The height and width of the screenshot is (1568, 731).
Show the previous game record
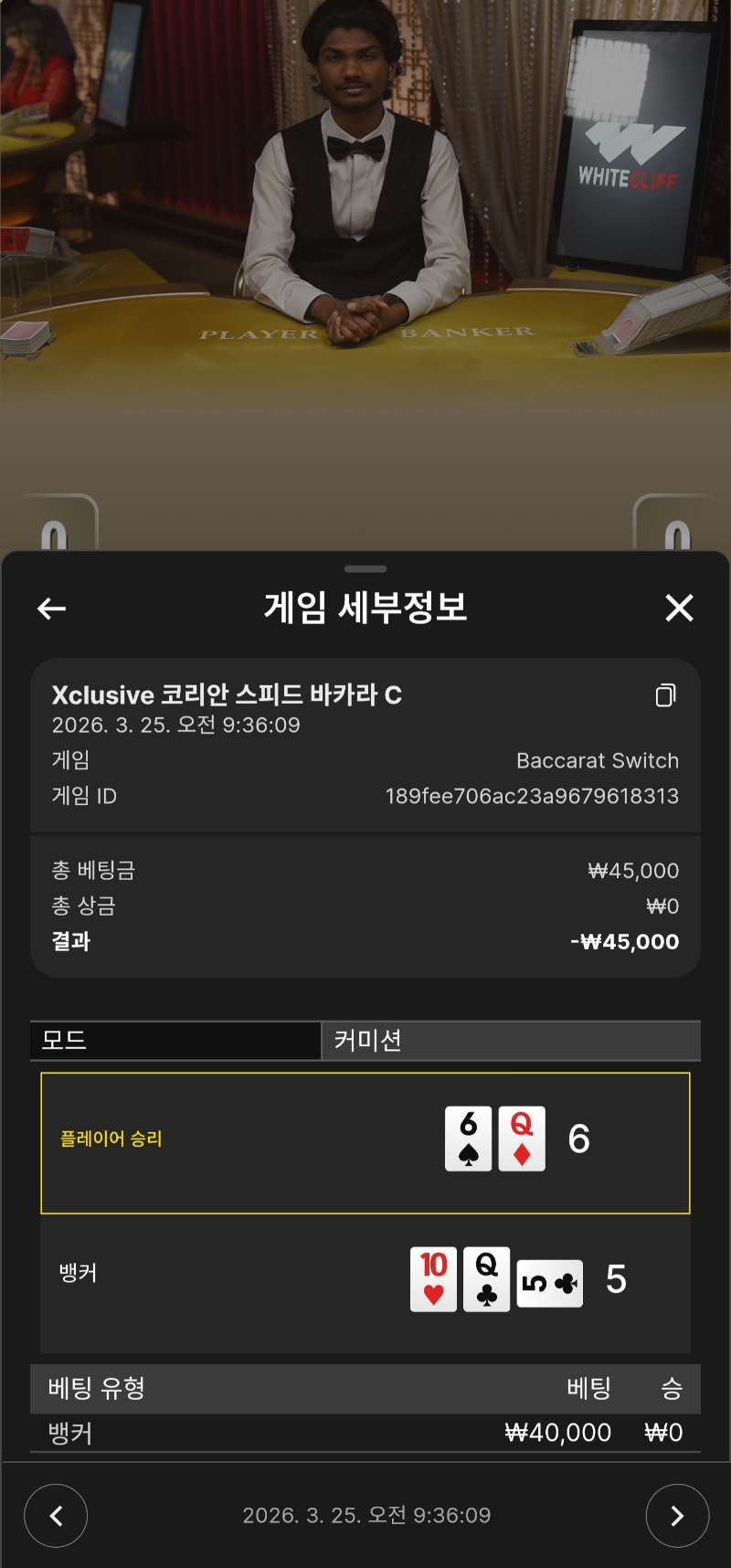(x=56, y=1516)
